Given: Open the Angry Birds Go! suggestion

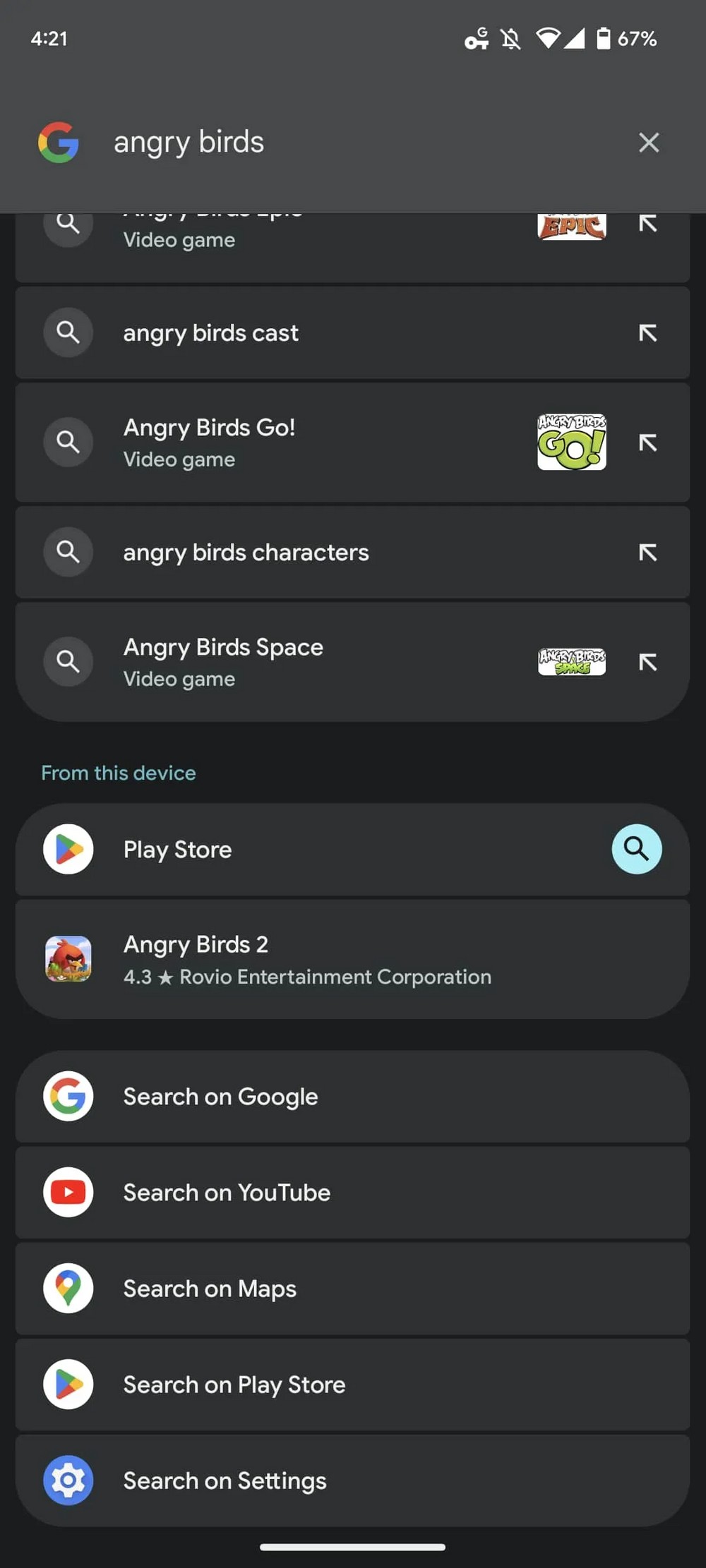Looking at the screenshot, I should (x=282, y=442).
